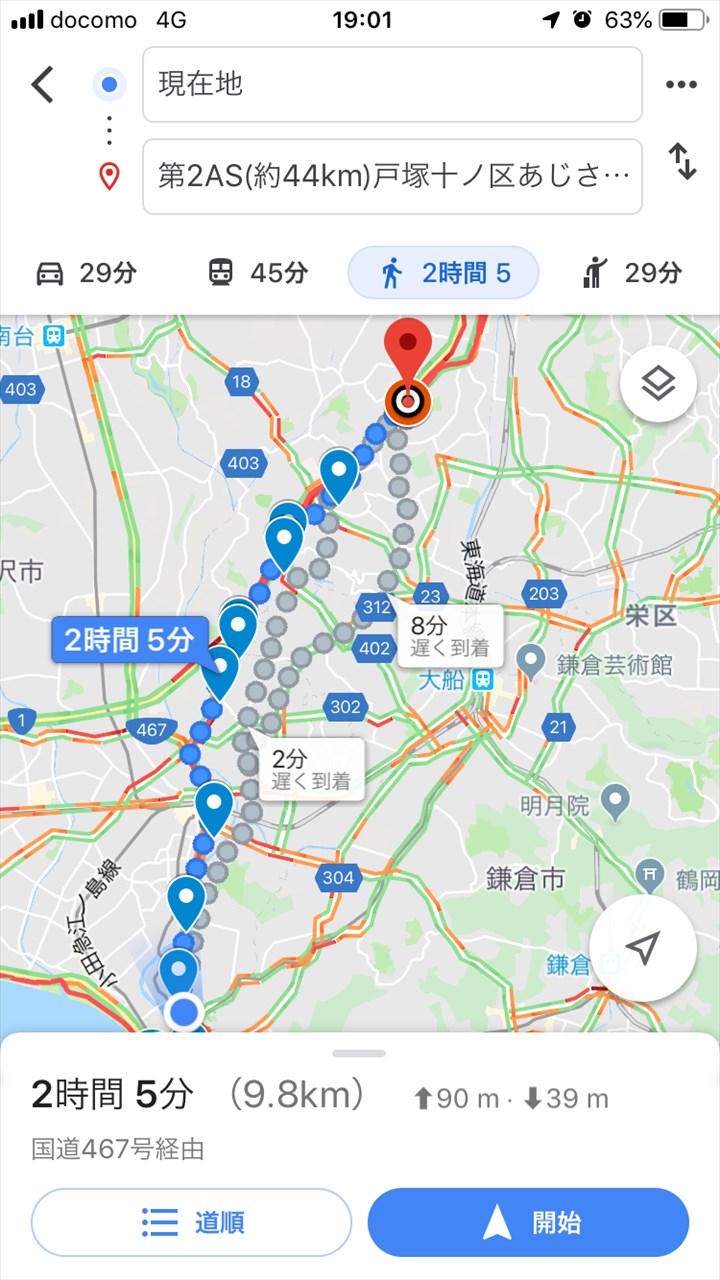Select the alternate route 2分 遅く到着
Viewport: 720px width, 1280px height.
pyautogui.click(x=310, y=769)
